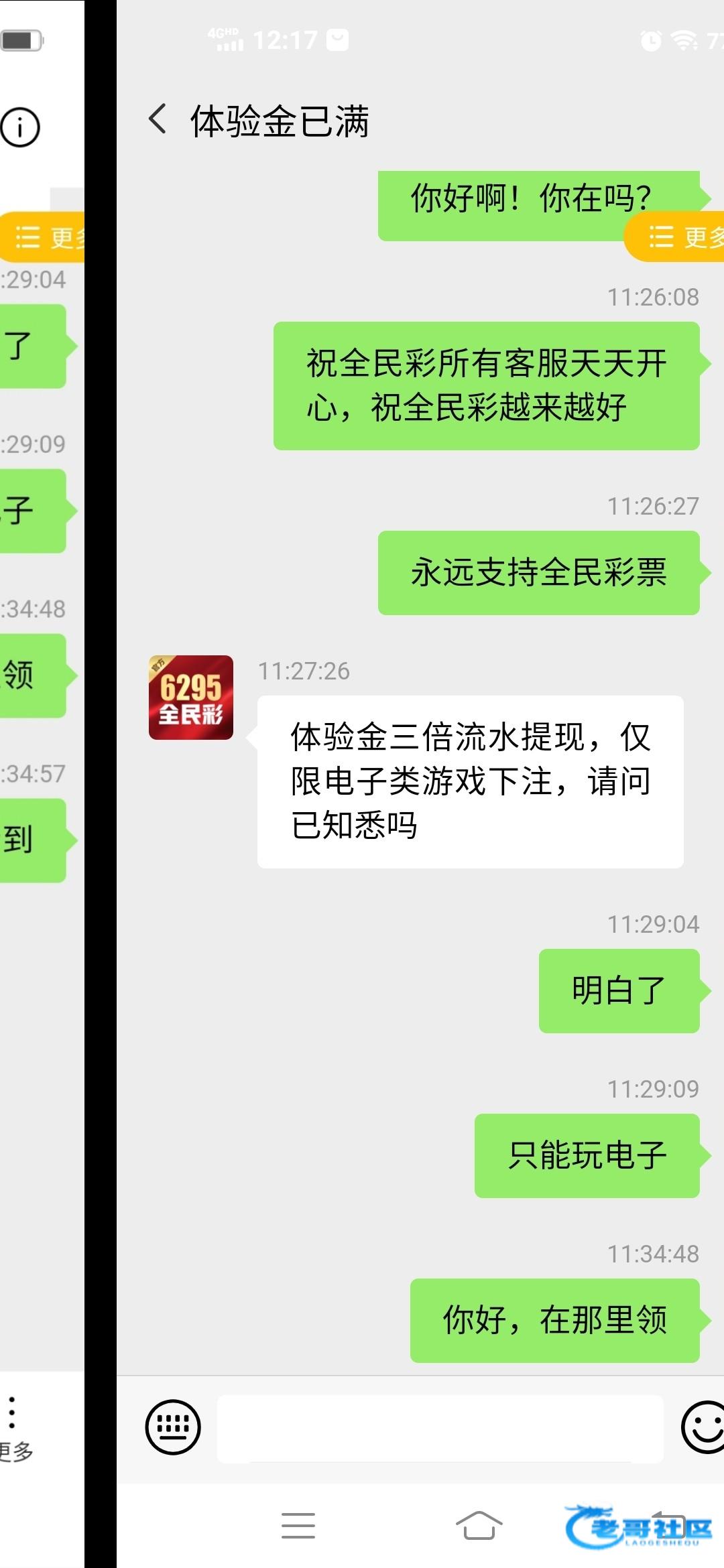Go back from the 体验金已满 chat
The image size is (724, 1568).
point(158,120)
